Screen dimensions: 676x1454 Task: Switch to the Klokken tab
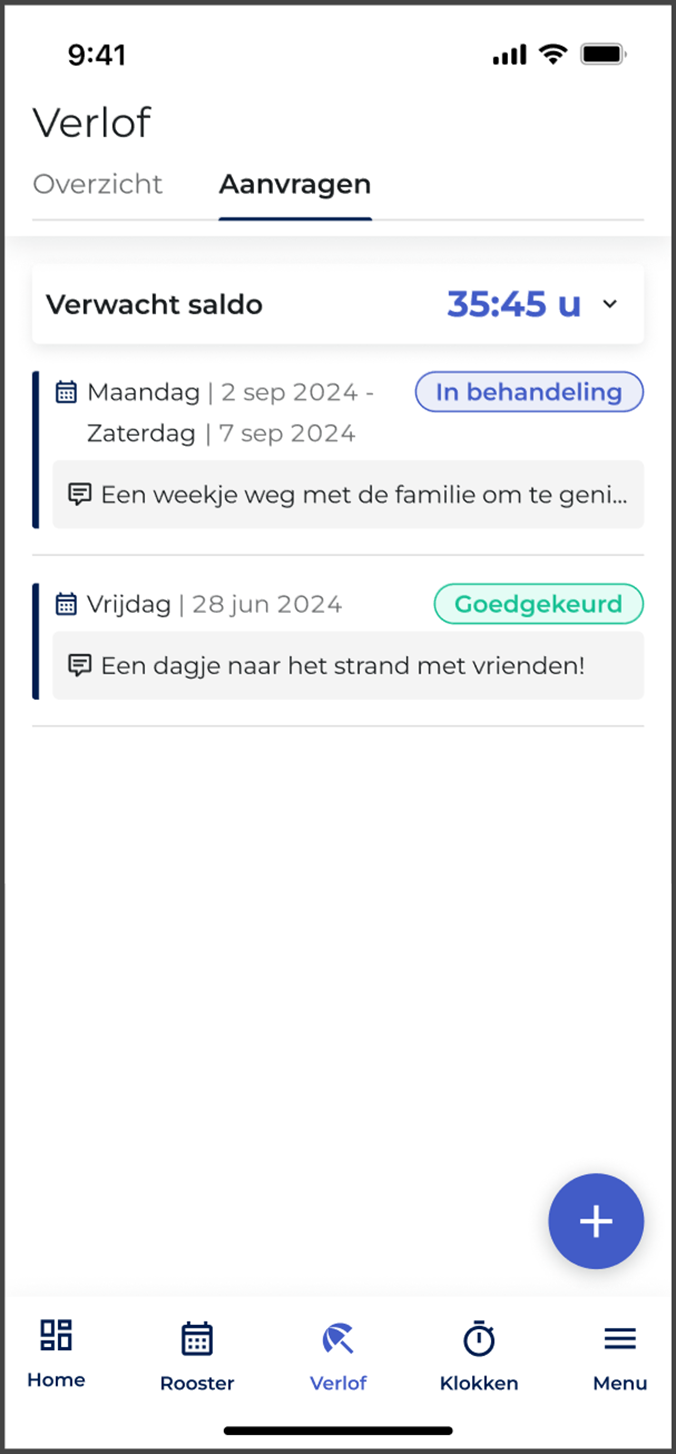coord(479,1356)
